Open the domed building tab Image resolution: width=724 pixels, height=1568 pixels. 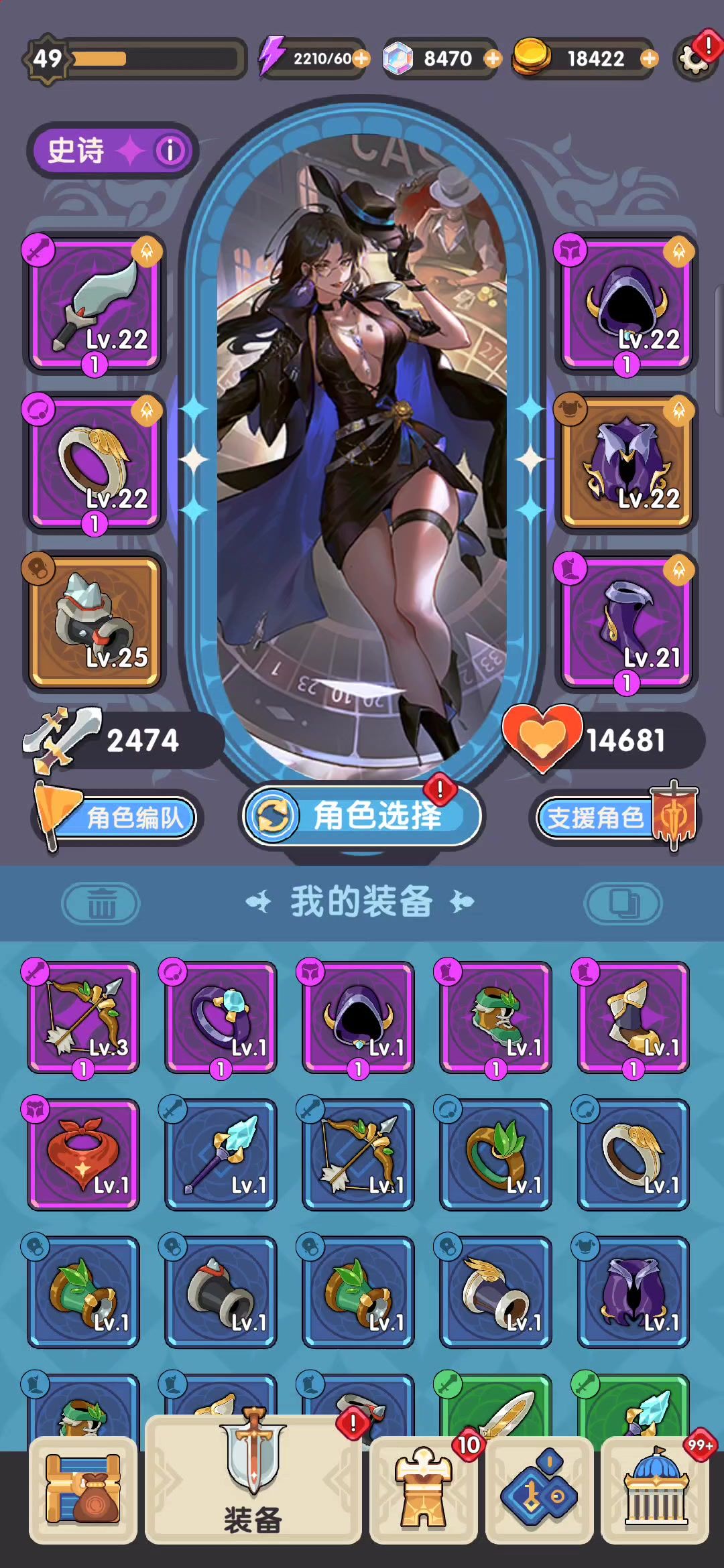(x=655, y=1490)
